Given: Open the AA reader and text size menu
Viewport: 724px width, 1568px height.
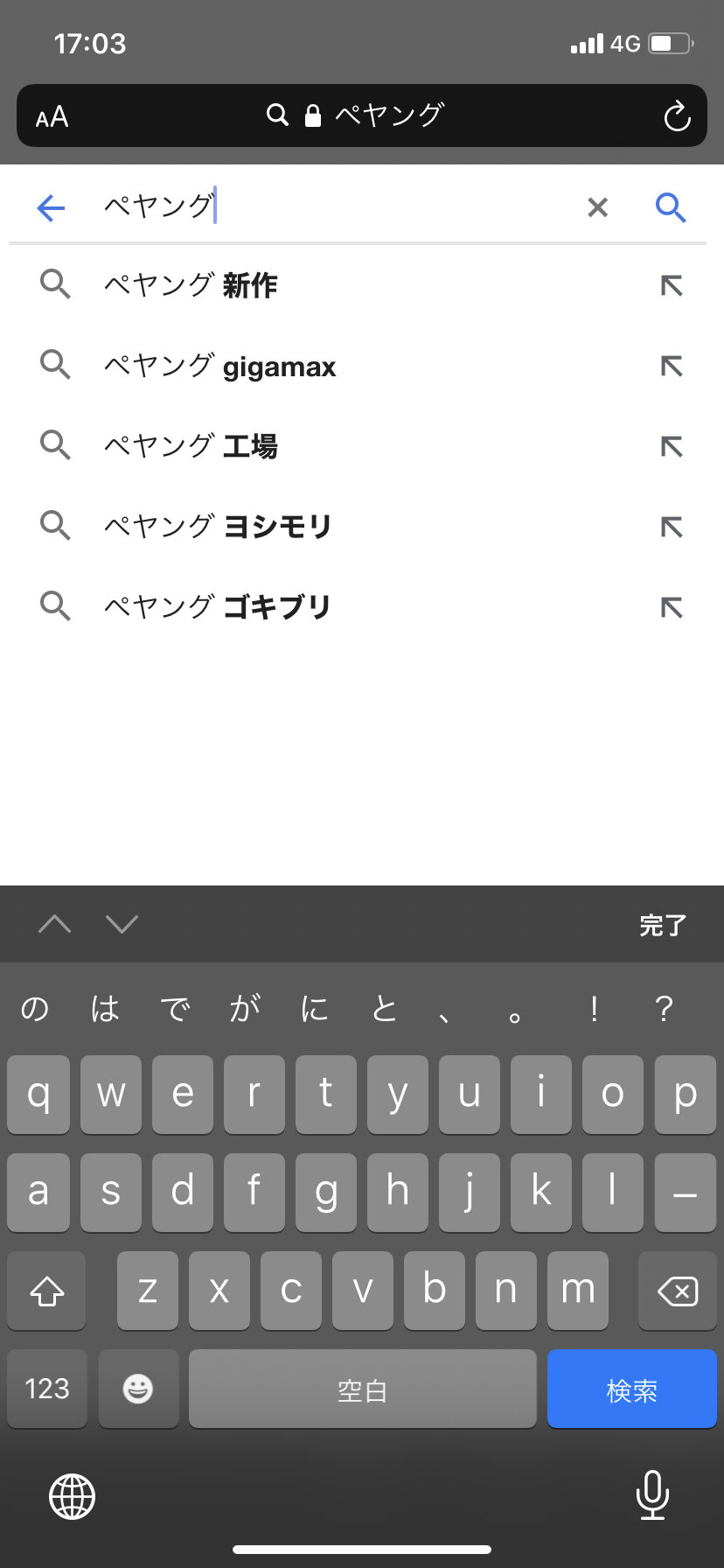Looking at the screenshot, I should pyautogui.click(x=52, y=116).
